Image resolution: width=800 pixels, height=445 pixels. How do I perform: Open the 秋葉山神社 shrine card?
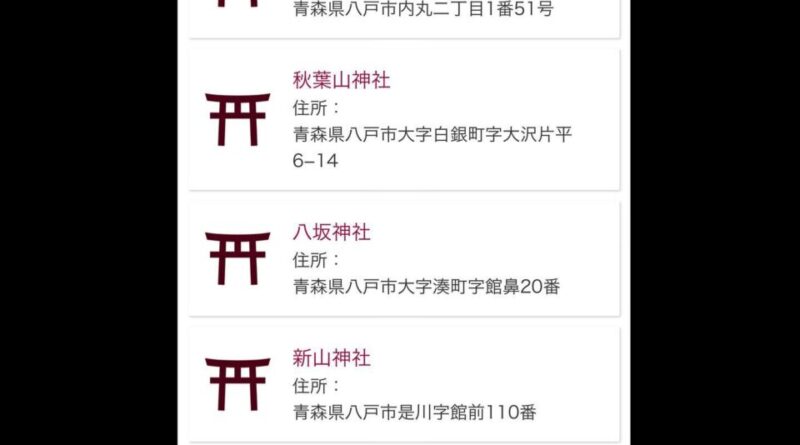tap(403, 119)
